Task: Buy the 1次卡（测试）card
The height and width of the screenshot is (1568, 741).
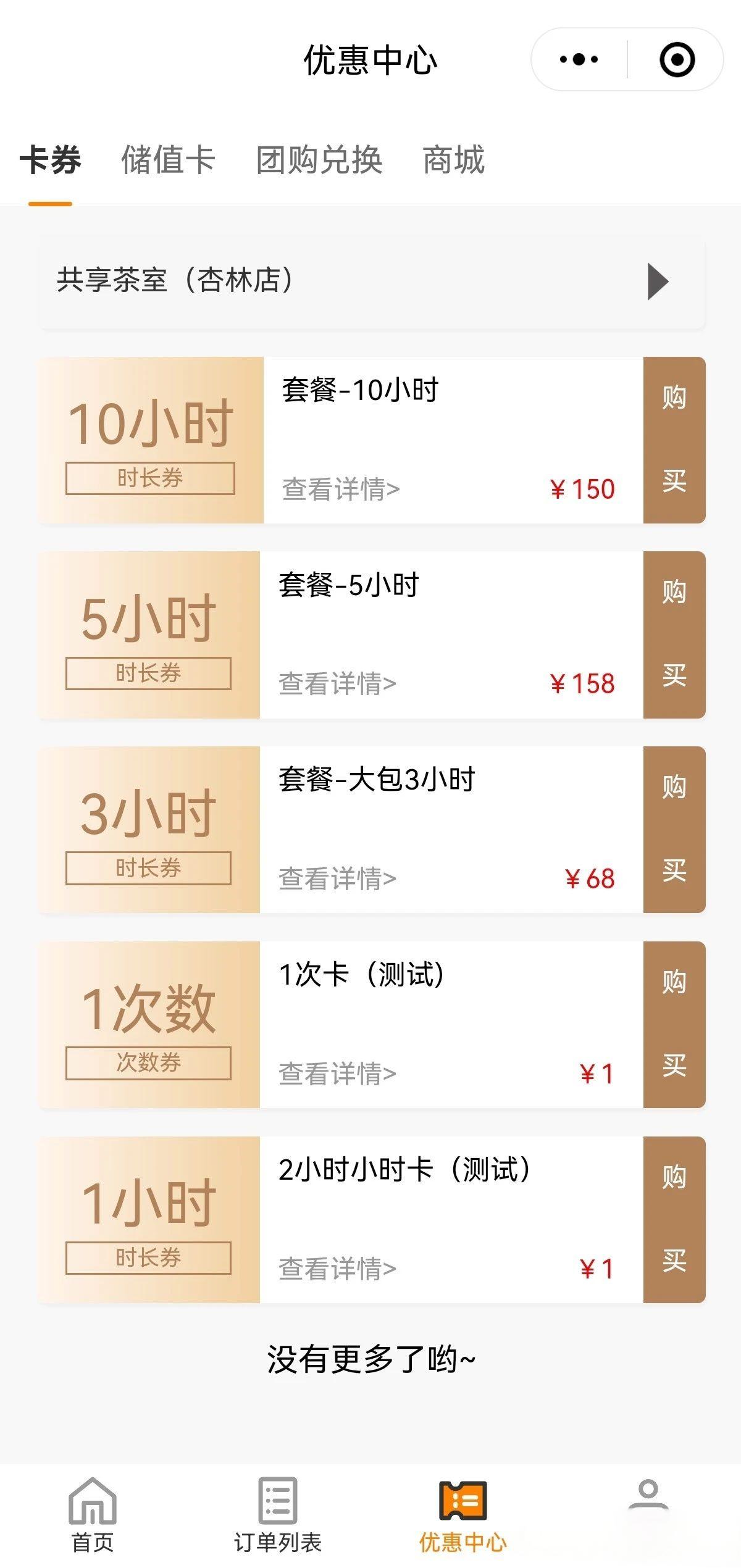Action: tap(674, 1025)
